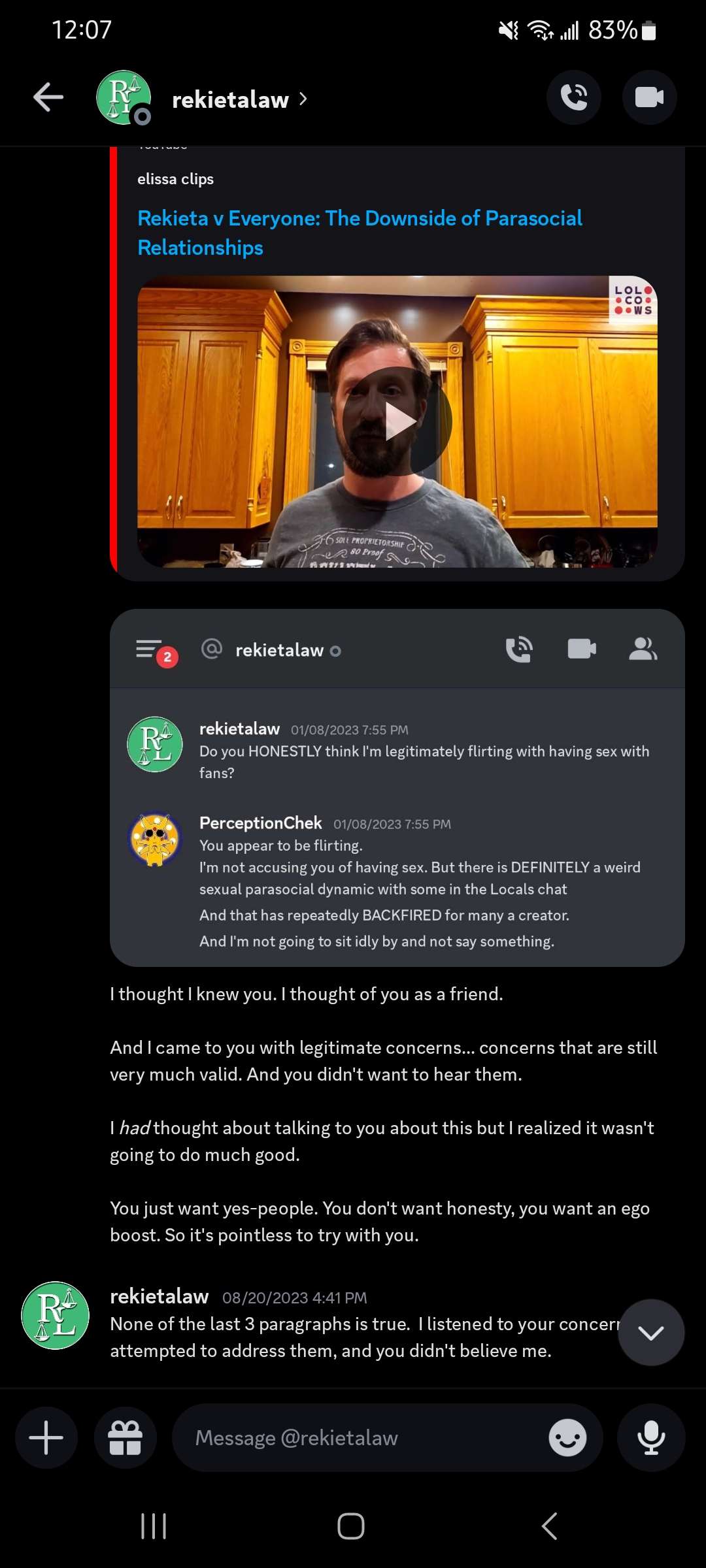The image size is (706, 1568).
Task: View rekietalaw's avatar on the 08/20/2023 message
Action: pos(56,1315)
